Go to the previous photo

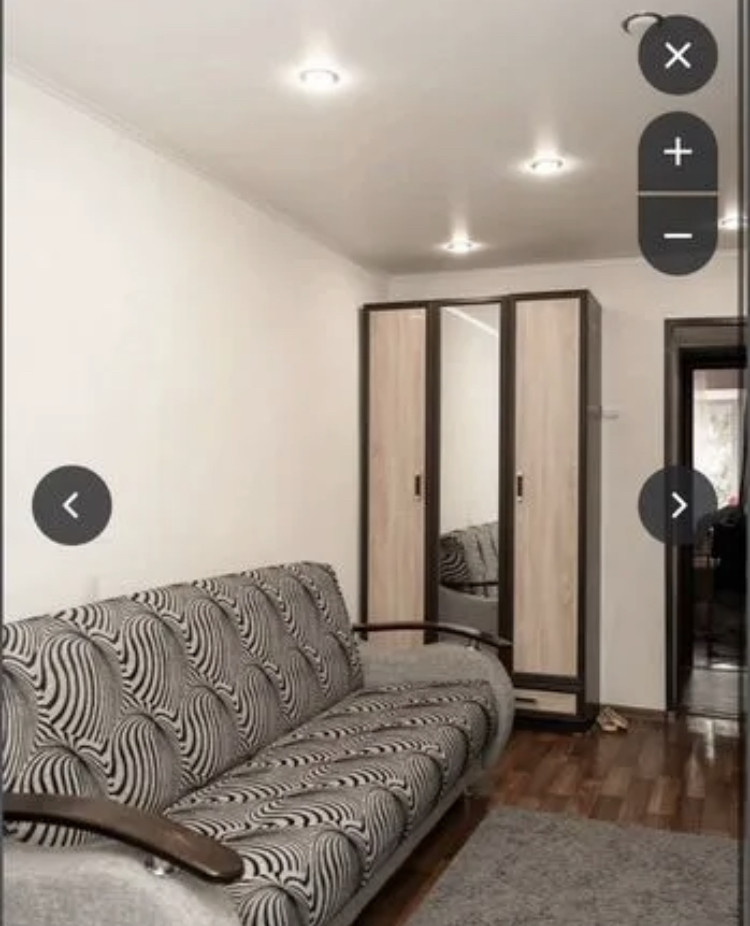click(72, 505)
